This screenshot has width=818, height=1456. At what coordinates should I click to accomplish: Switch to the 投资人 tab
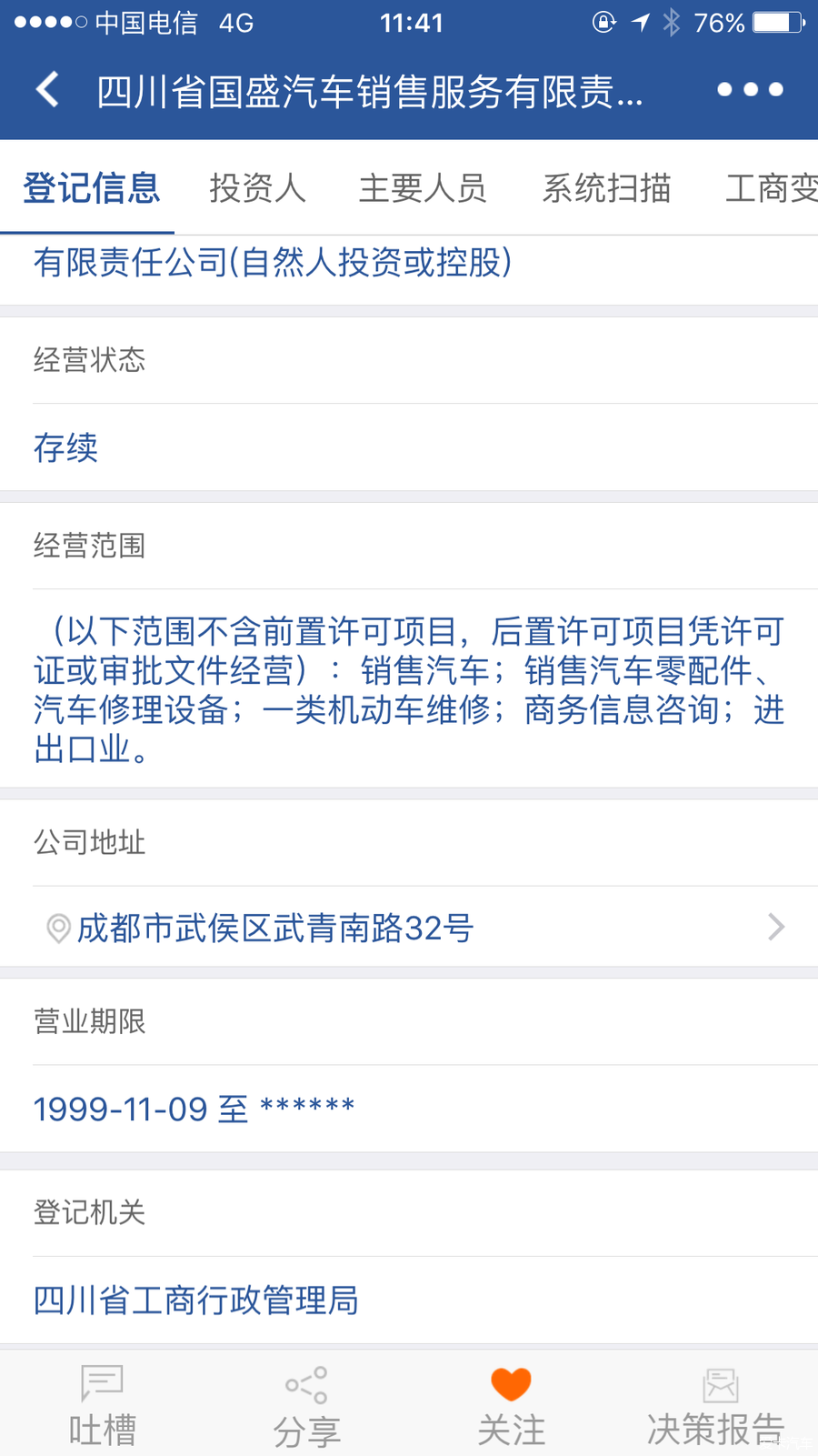257,188
